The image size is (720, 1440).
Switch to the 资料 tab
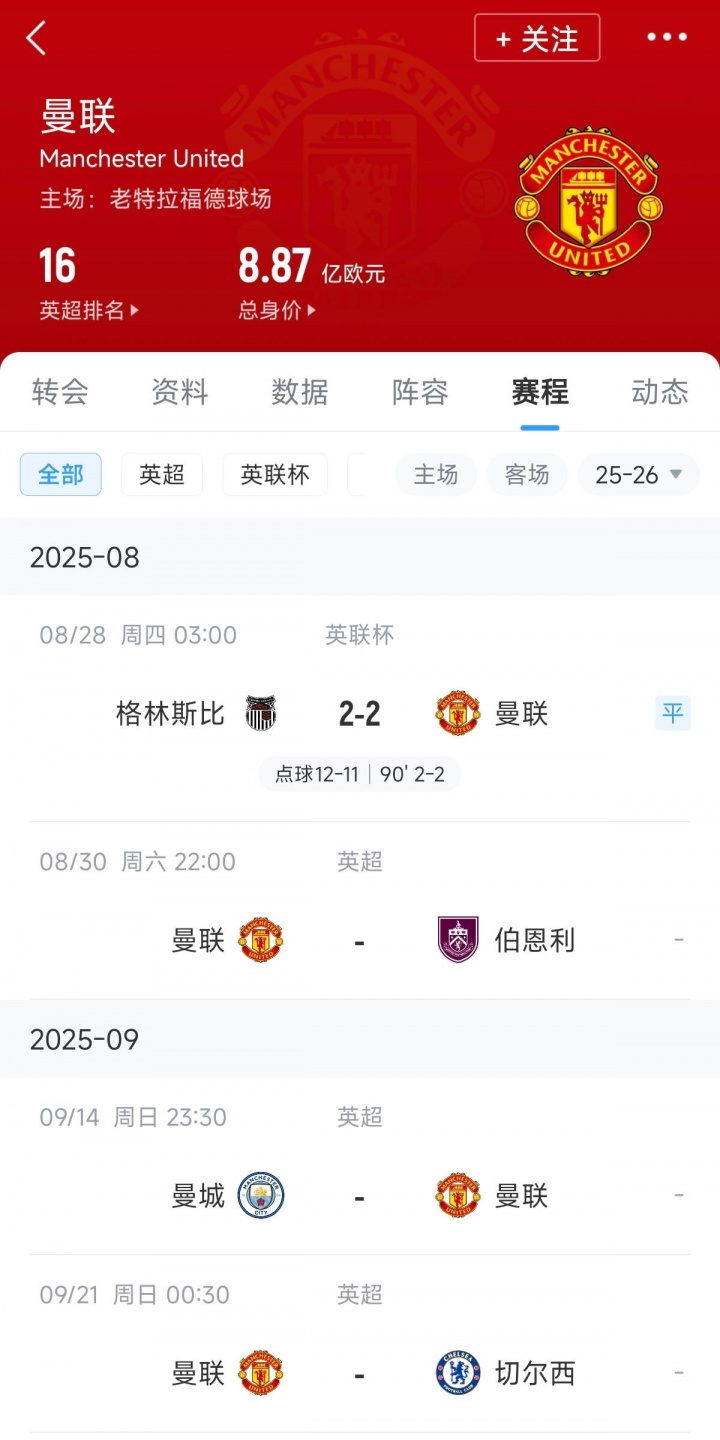(180, 392)
